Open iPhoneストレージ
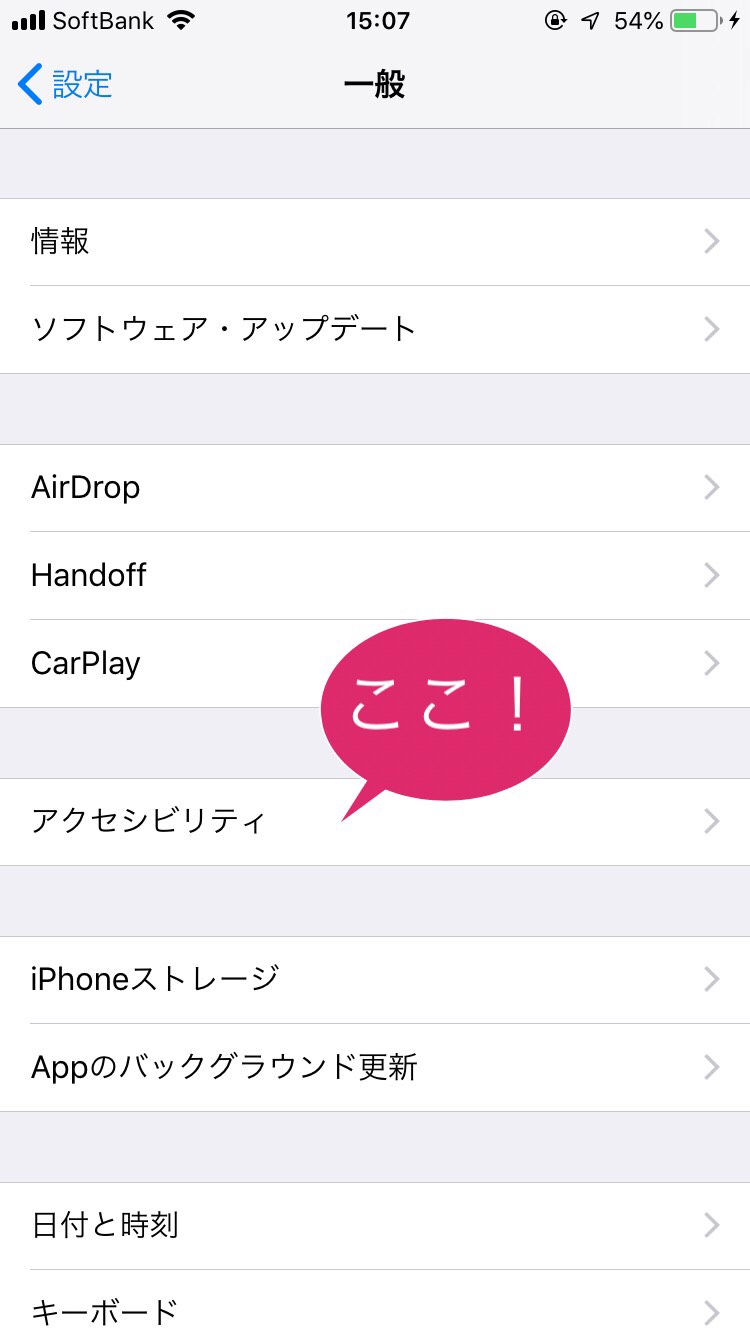The height and width of the screenshot is (1334, 750). (375, 979)
